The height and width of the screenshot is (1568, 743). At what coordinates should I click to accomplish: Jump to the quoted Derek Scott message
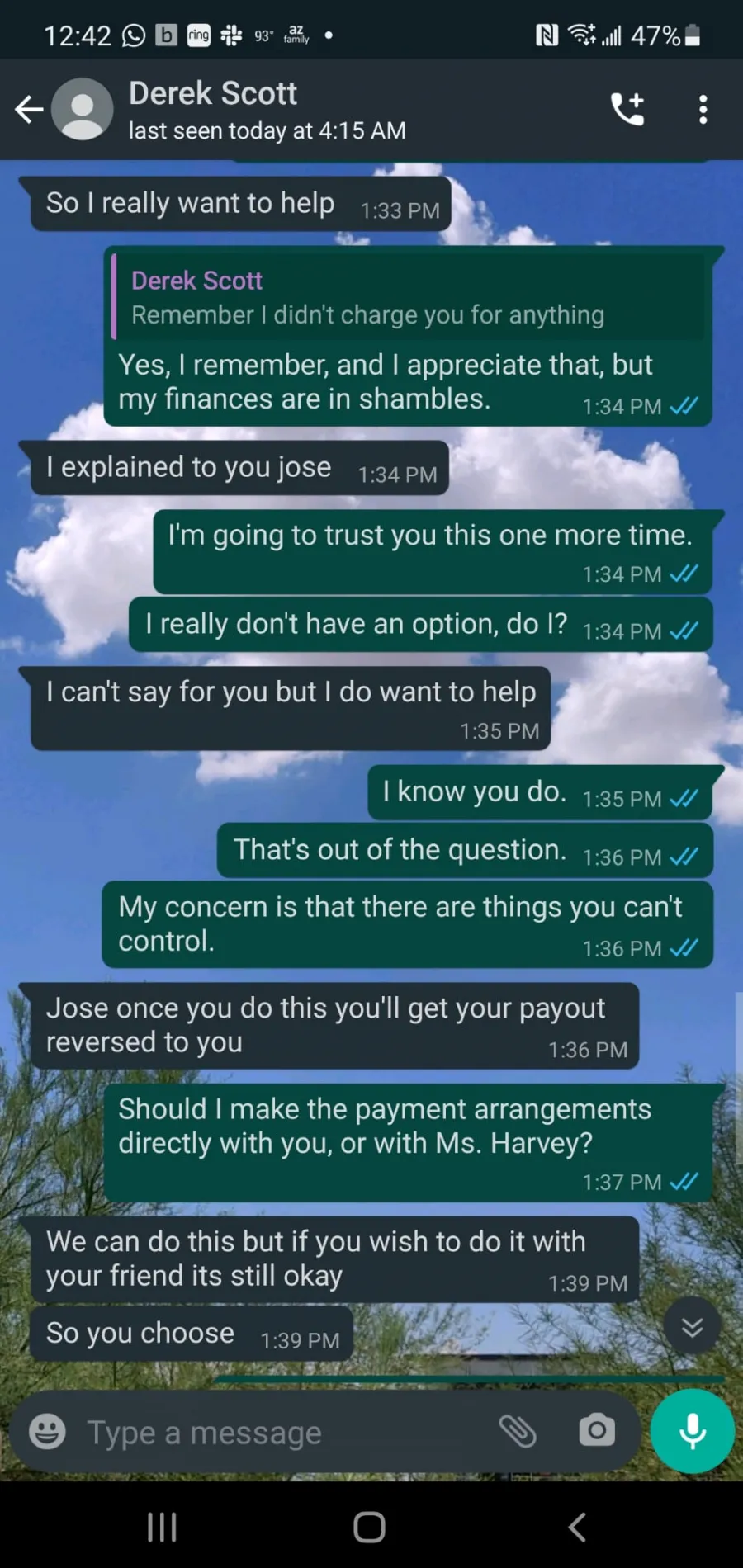[x=408, y=297]
